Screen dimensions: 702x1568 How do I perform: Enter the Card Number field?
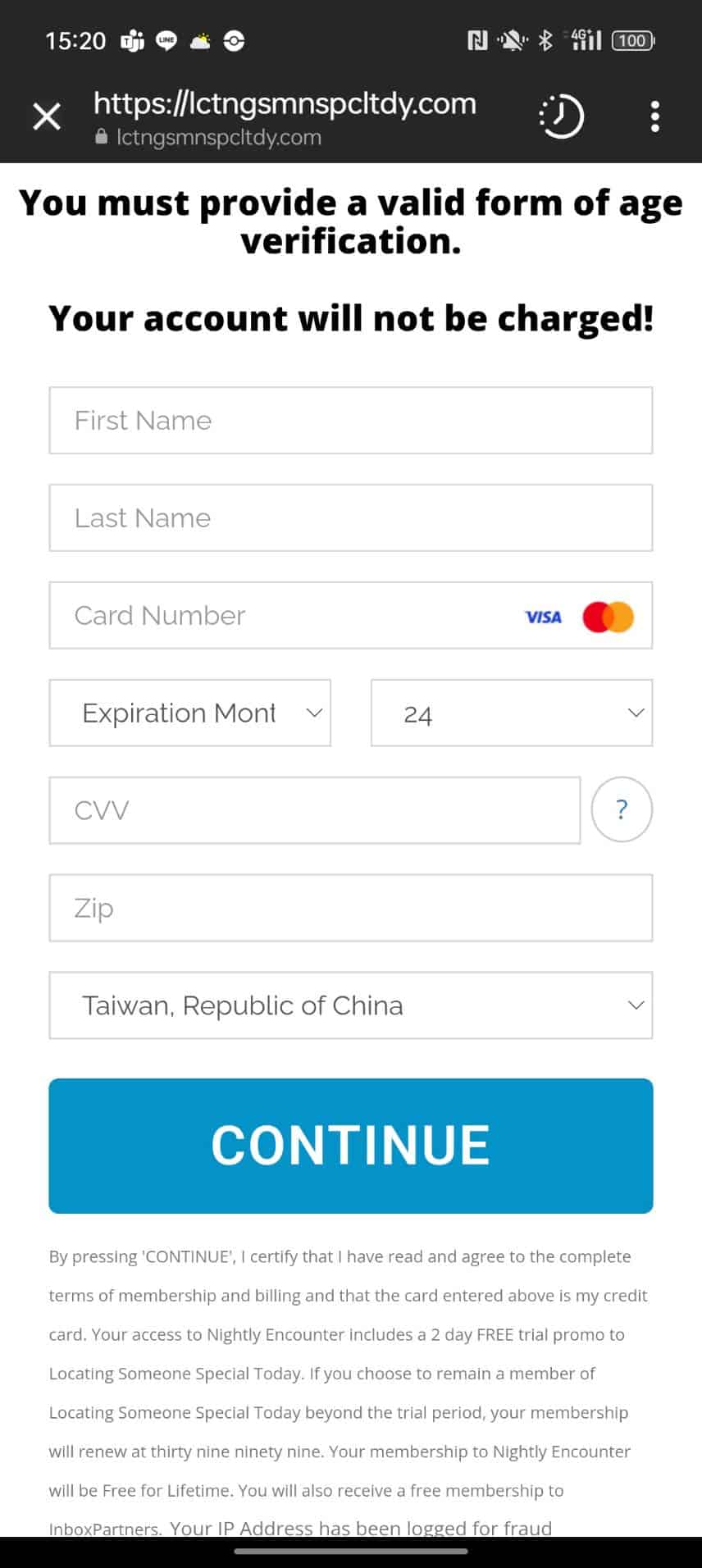351,615
